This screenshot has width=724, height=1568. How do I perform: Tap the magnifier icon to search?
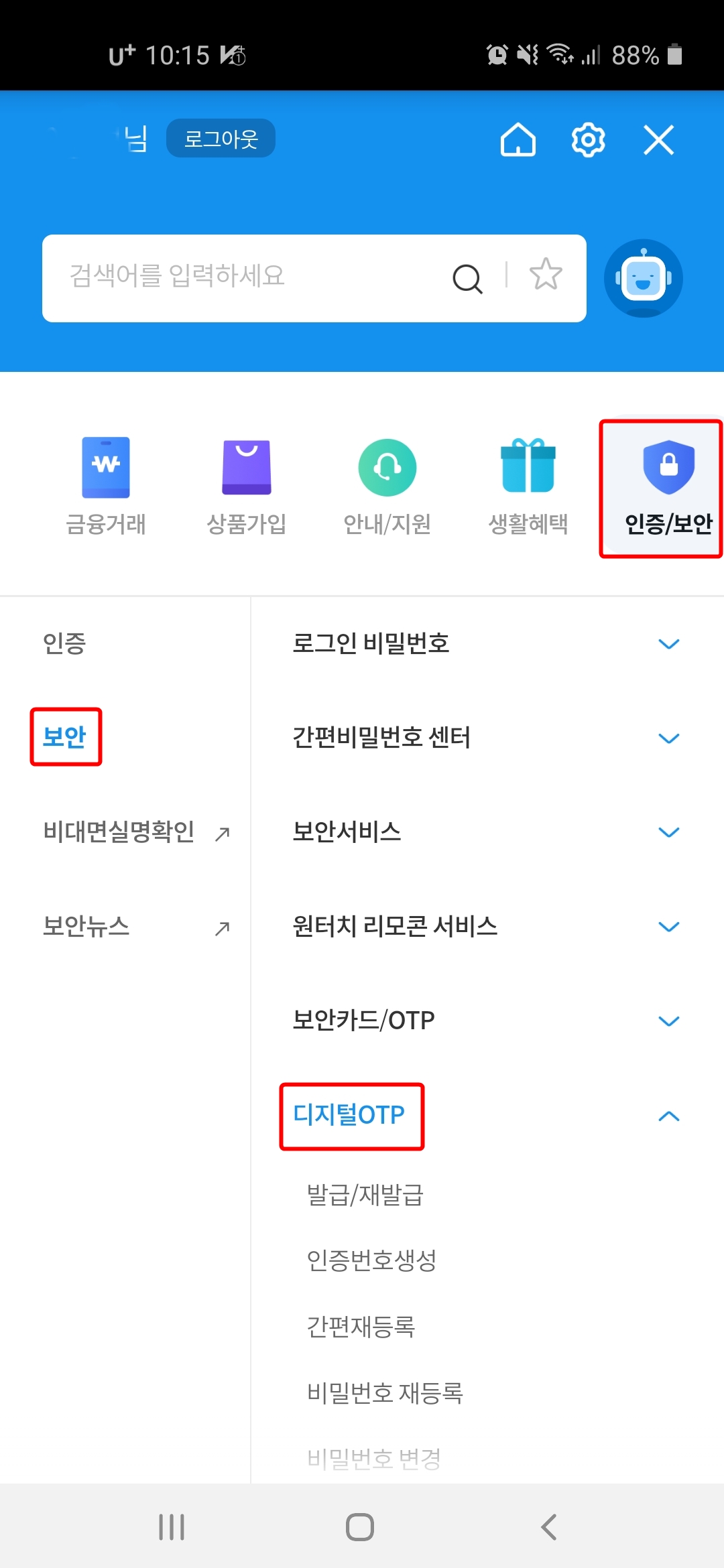(467, 277)
